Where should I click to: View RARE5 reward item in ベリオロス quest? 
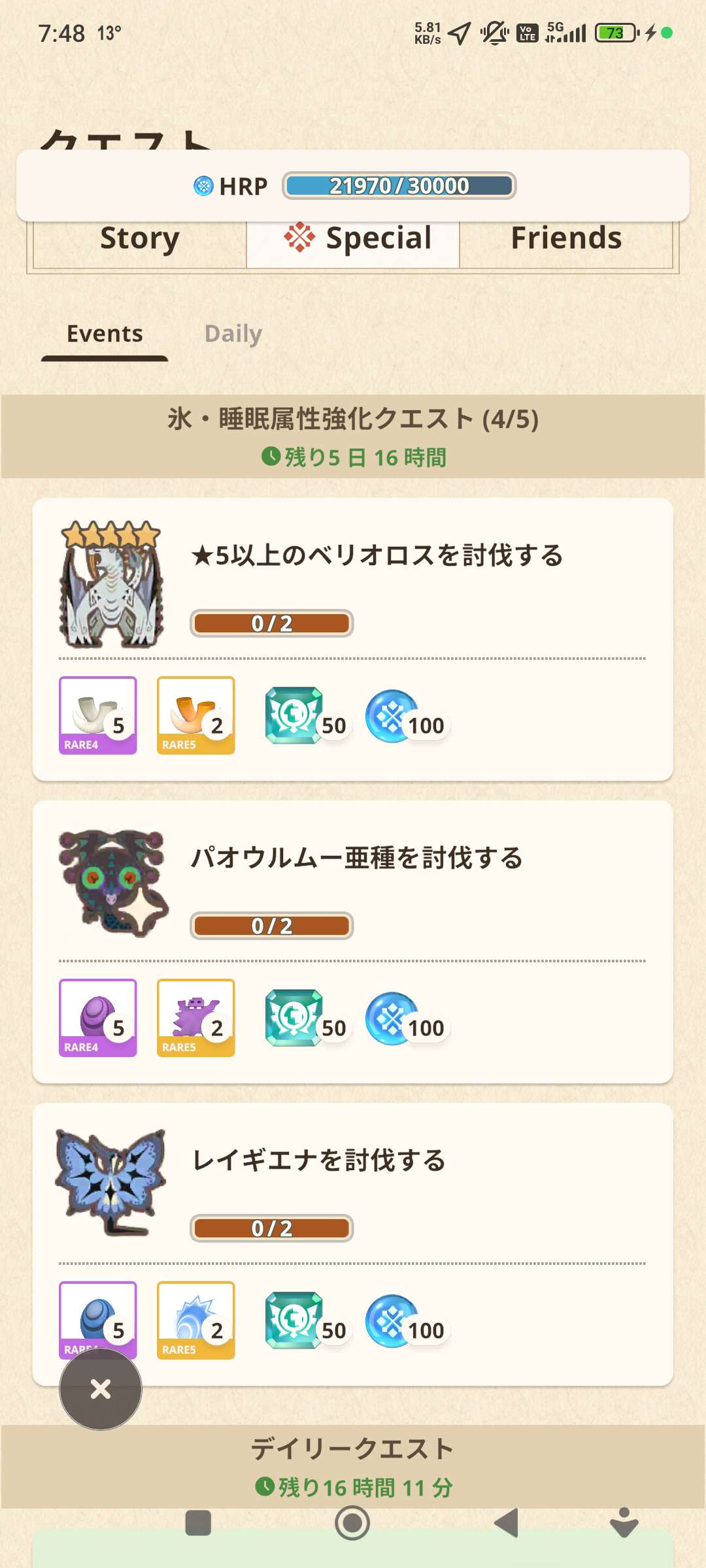coord(195,715)
